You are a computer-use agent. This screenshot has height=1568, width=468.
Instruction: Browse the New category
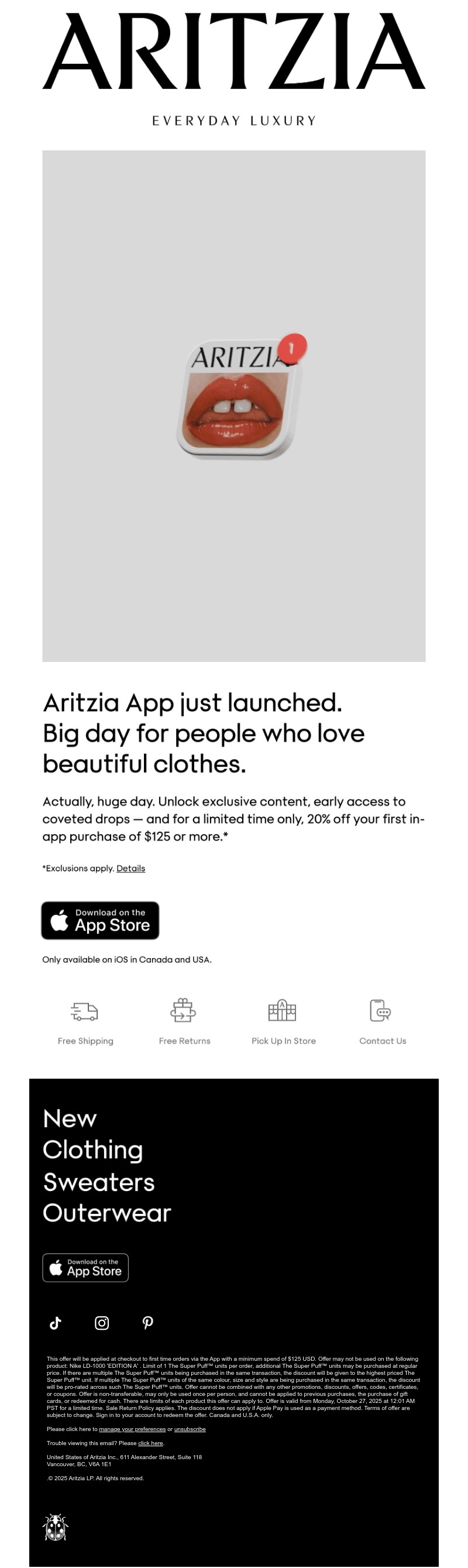[70, 1118]
